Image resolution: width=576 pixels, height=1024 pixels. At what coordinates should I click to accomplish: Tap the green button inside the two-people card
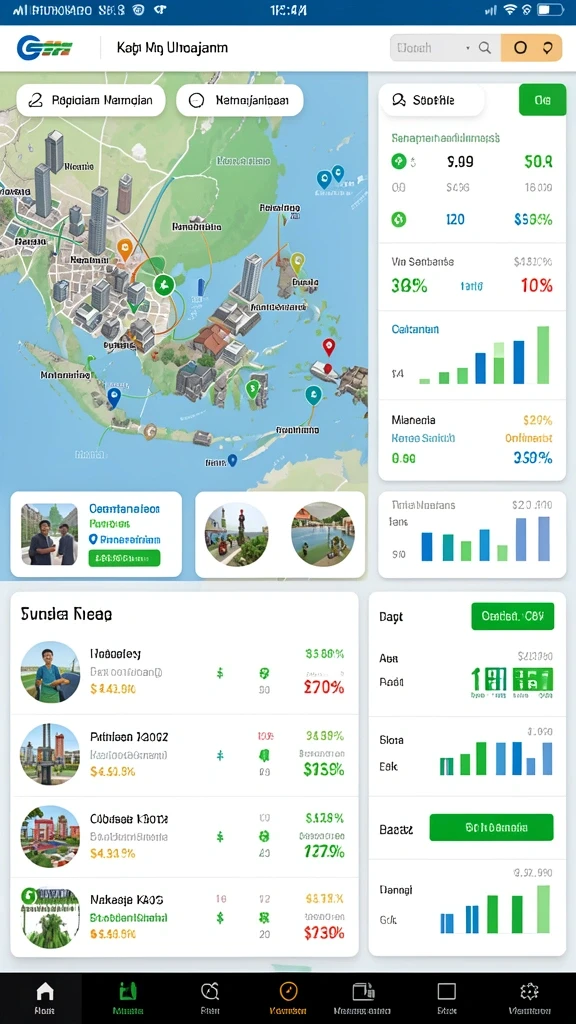[124, 558]
